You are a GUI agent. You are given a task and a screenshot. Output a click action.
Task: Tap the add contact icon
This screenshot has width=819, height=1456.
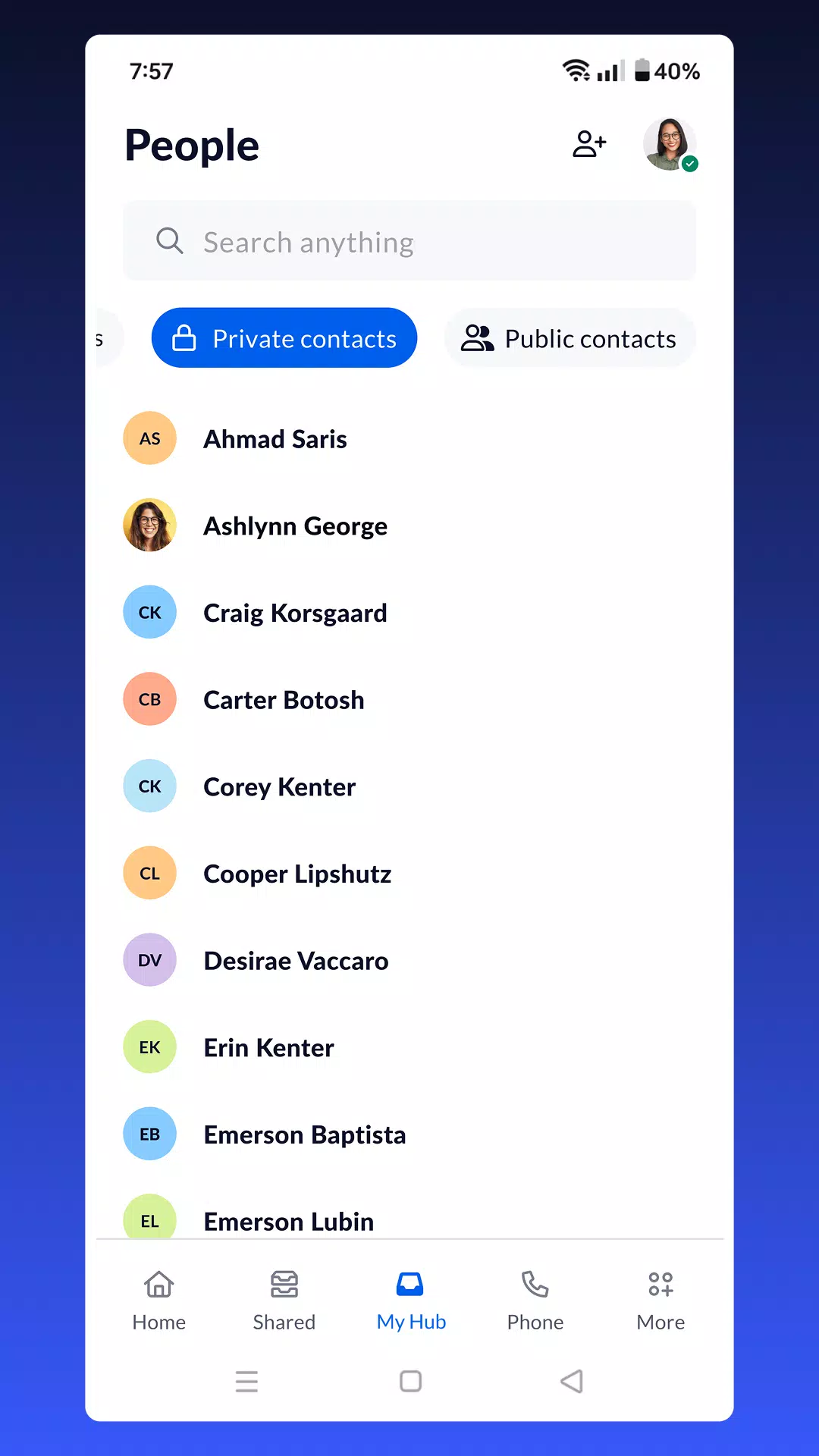589,144
